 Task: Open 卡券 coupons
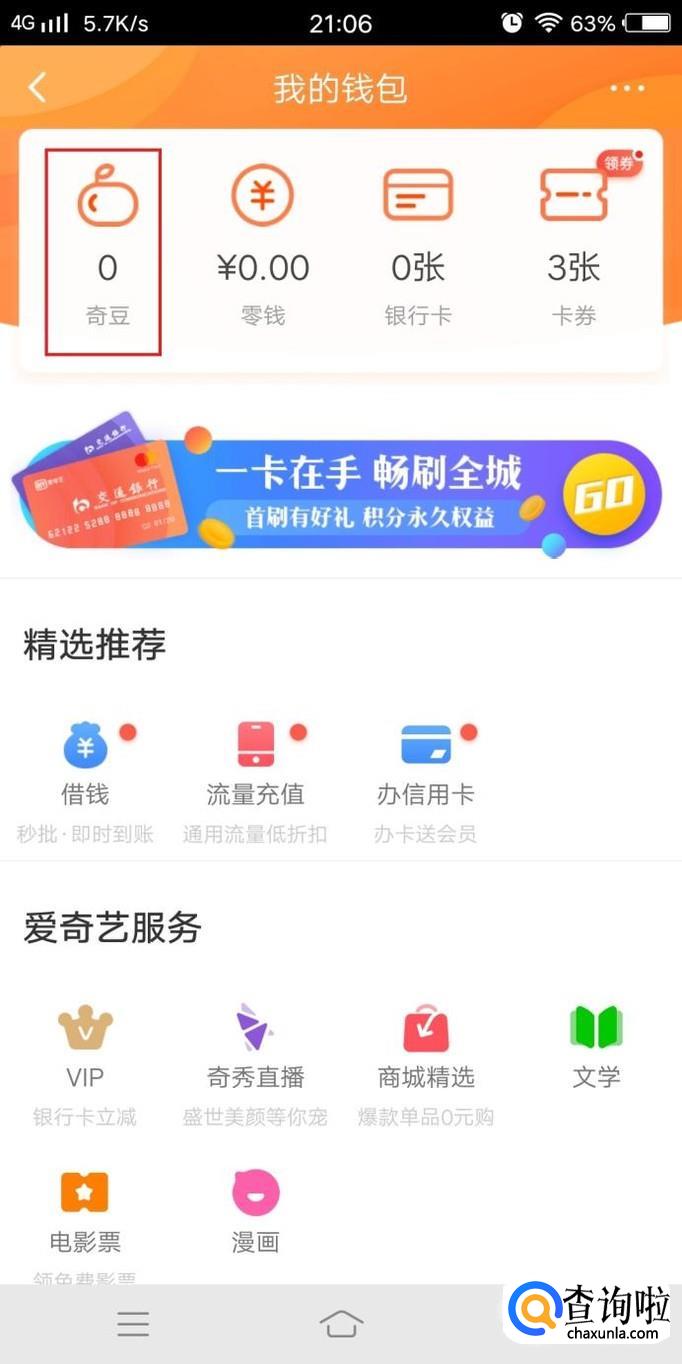(x=573, y=250)
